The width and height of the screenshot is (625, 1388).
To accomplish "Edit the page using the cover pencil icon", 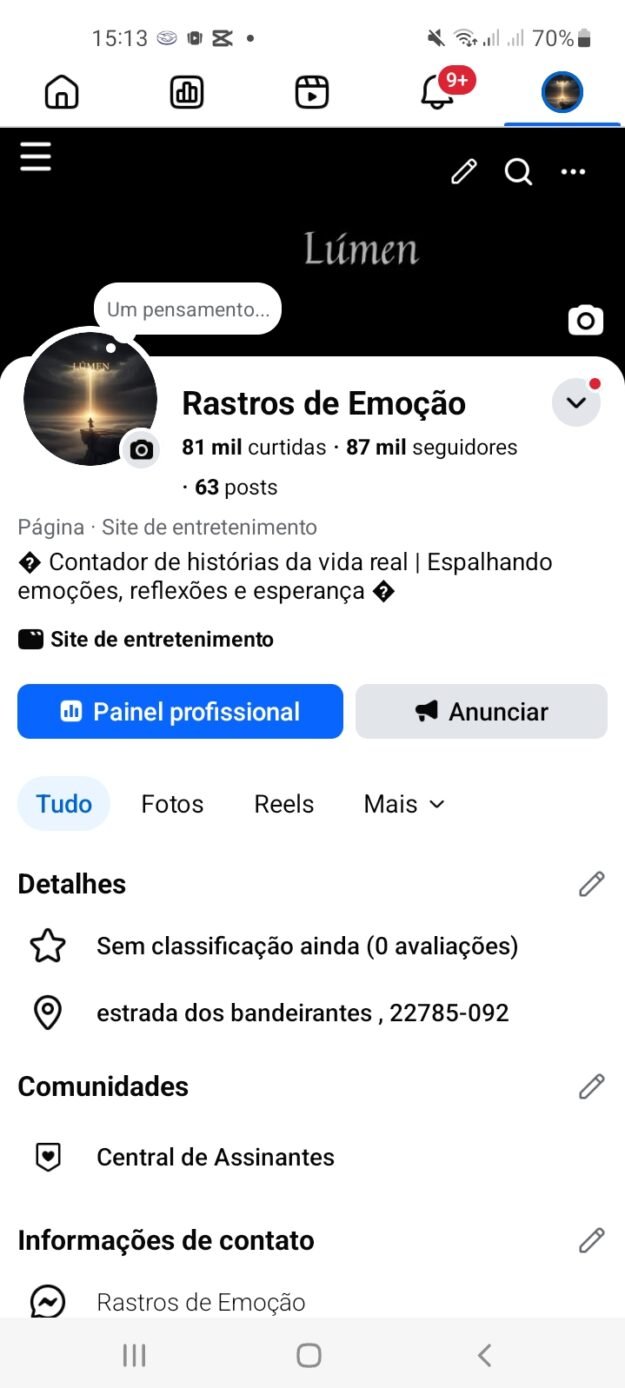I will point(464,172).
